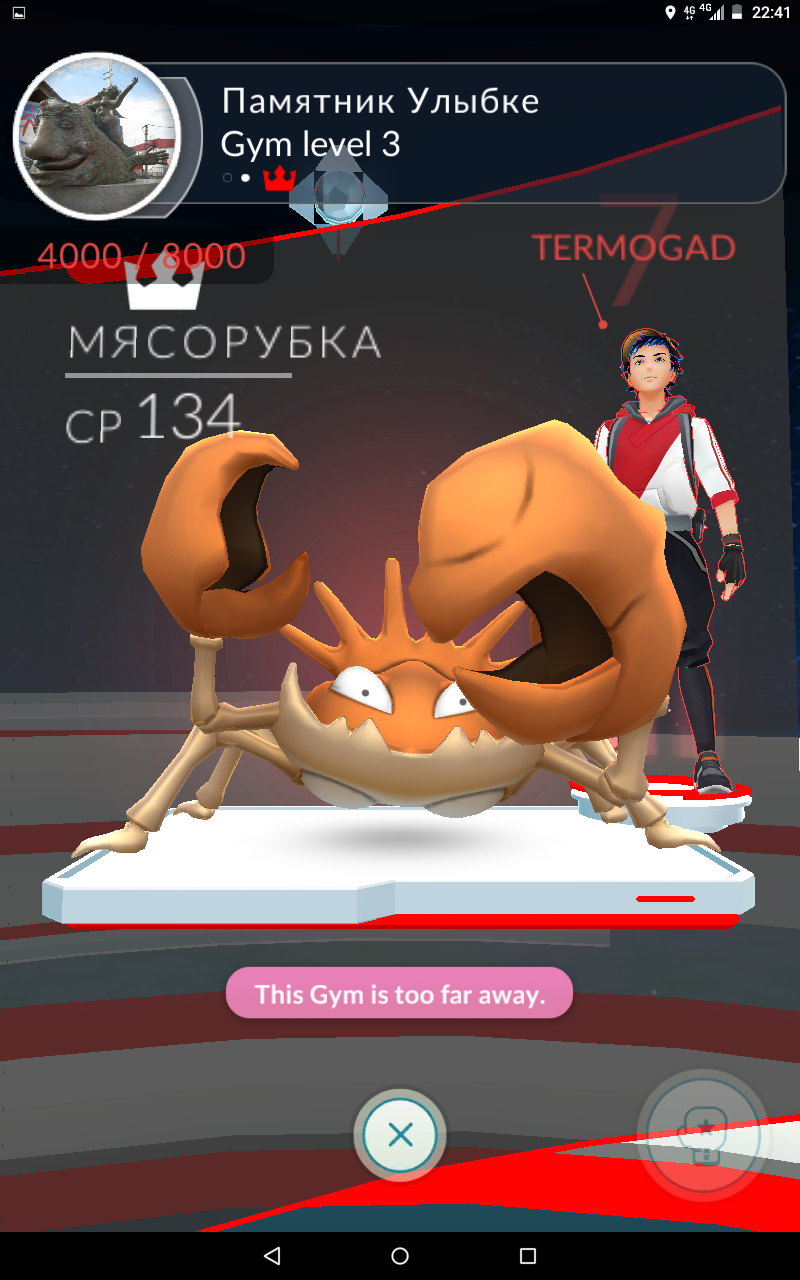Open the recent apps overview
The image size is (800, 1280).
click(528, 1255)
